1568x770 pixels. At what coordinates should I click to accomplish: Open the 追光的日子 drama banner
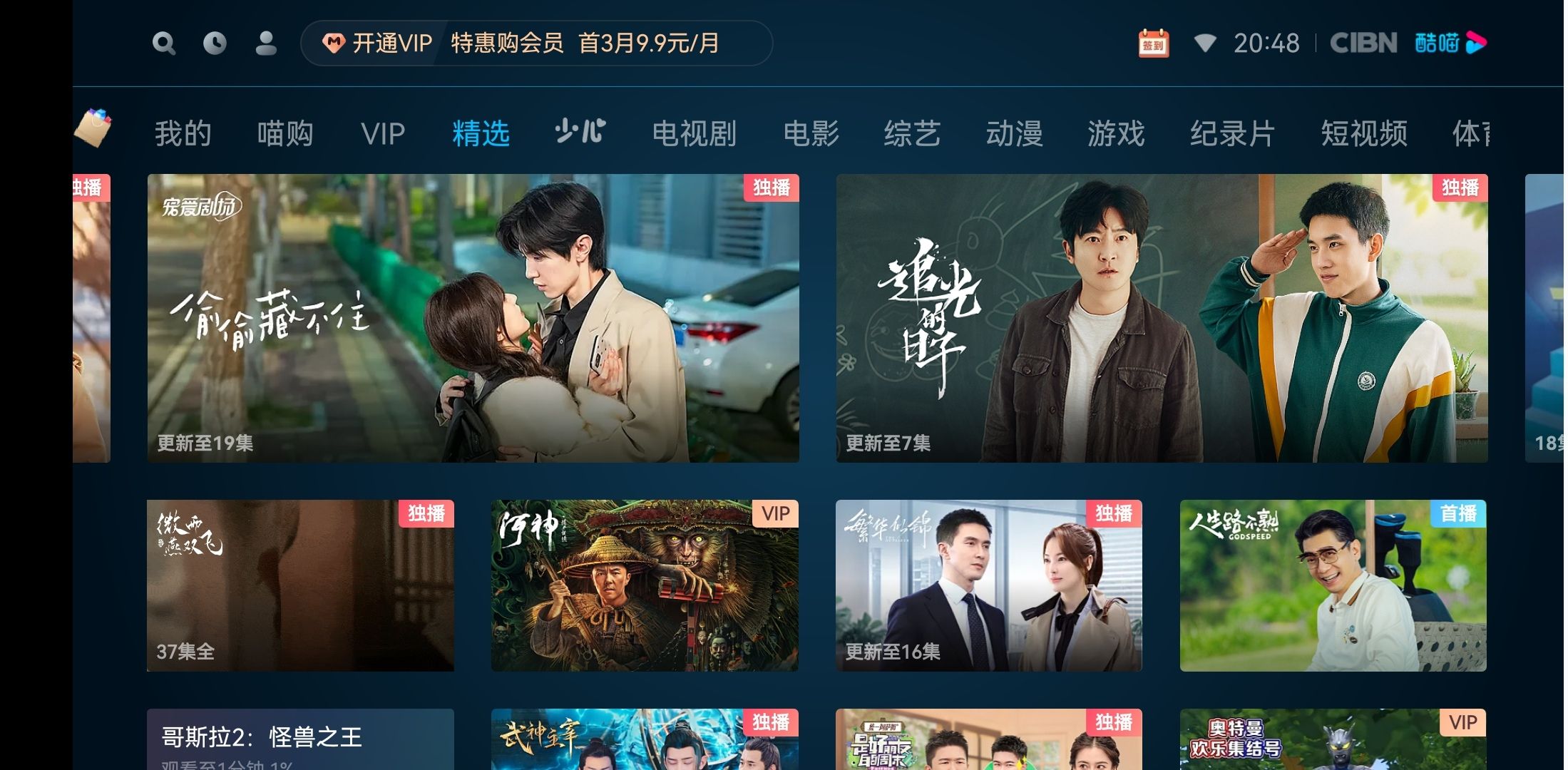tap(1162, 318)
